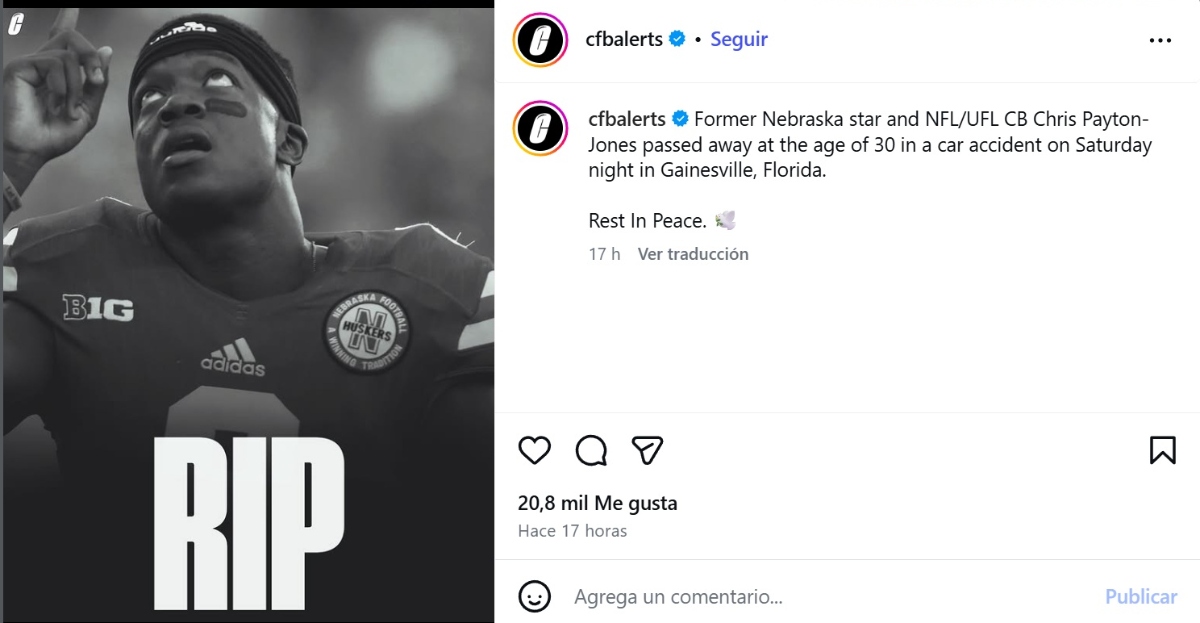The width and height of the screenshot is (1200, 623).
Task: View the 20,8 mil Me gusta list
Action: 597,503
